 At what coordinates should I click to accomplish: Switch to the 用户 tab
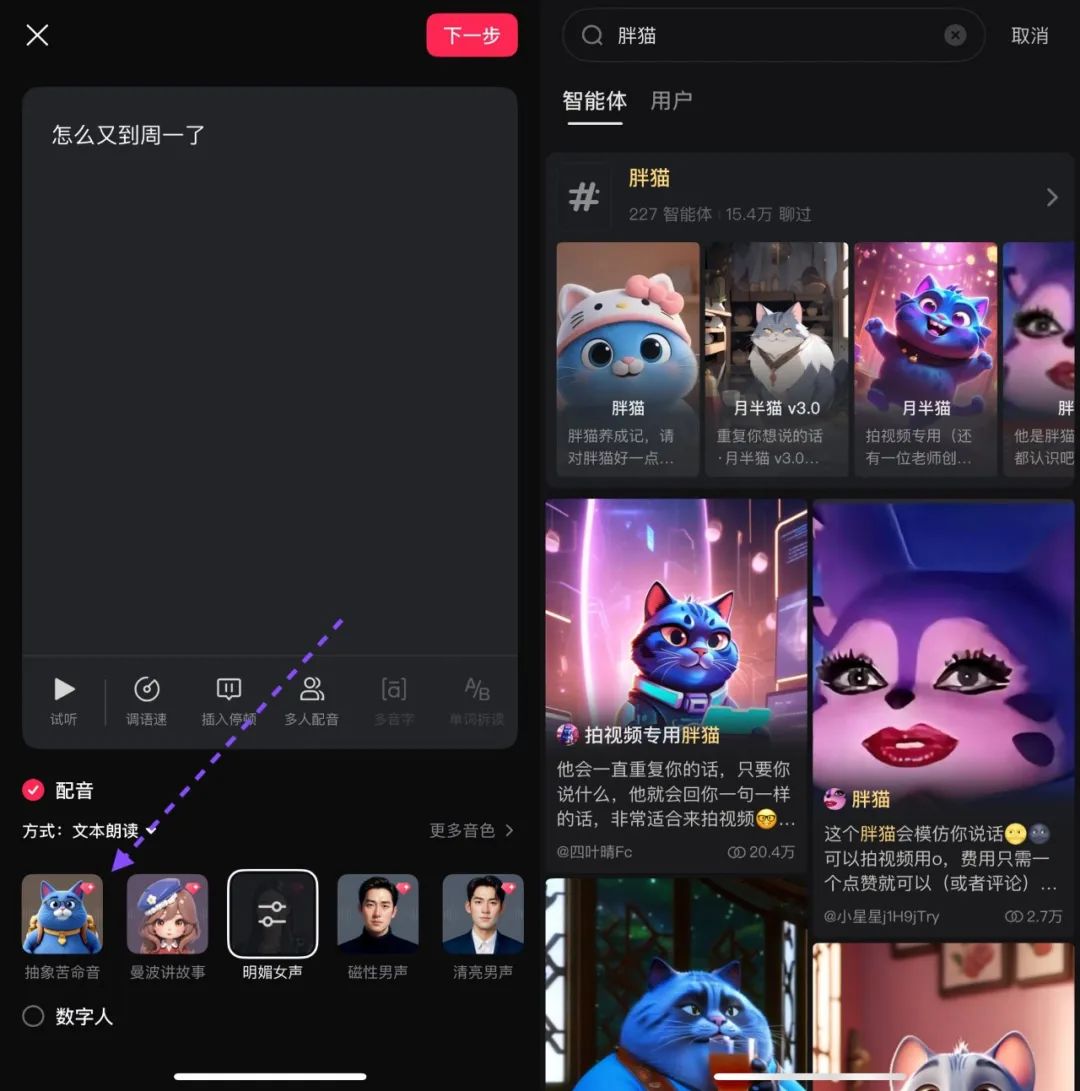(x=671, y=101)
